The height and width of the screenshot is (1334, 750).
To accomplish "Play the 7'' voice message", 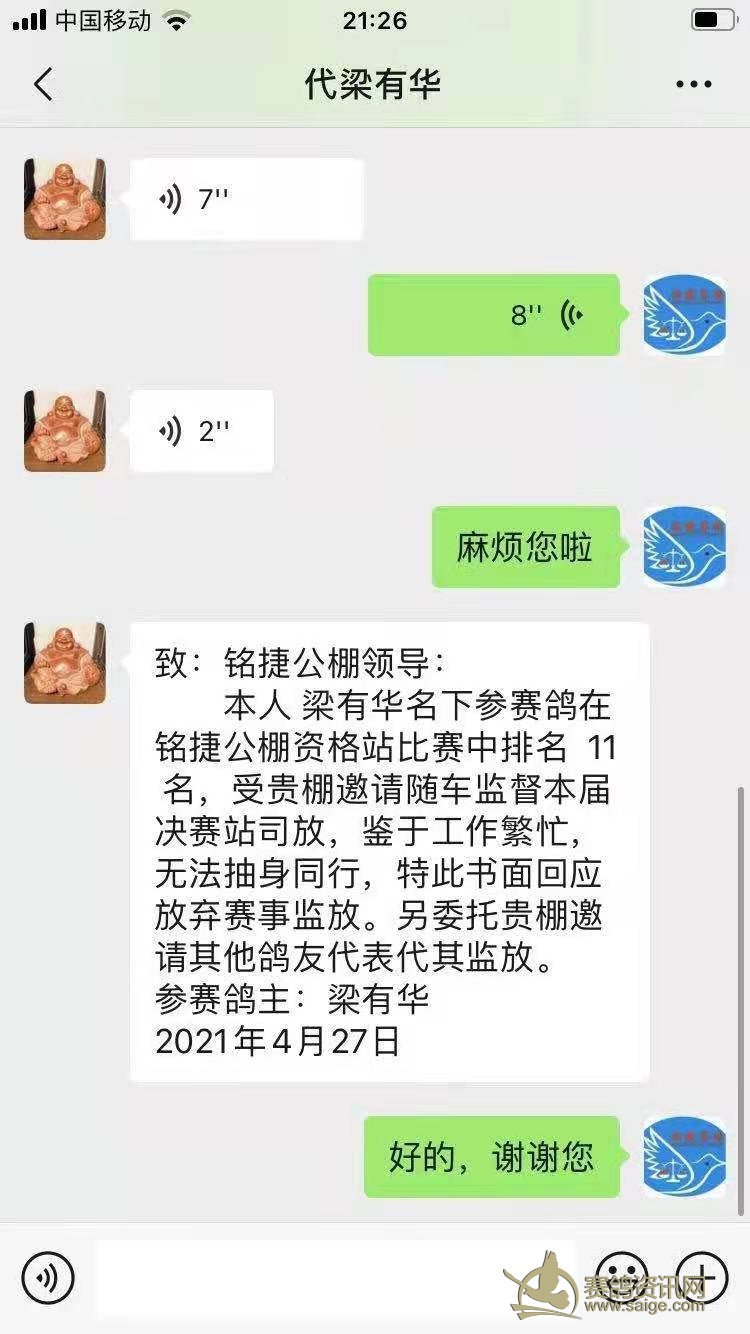I will click(246, 199).
